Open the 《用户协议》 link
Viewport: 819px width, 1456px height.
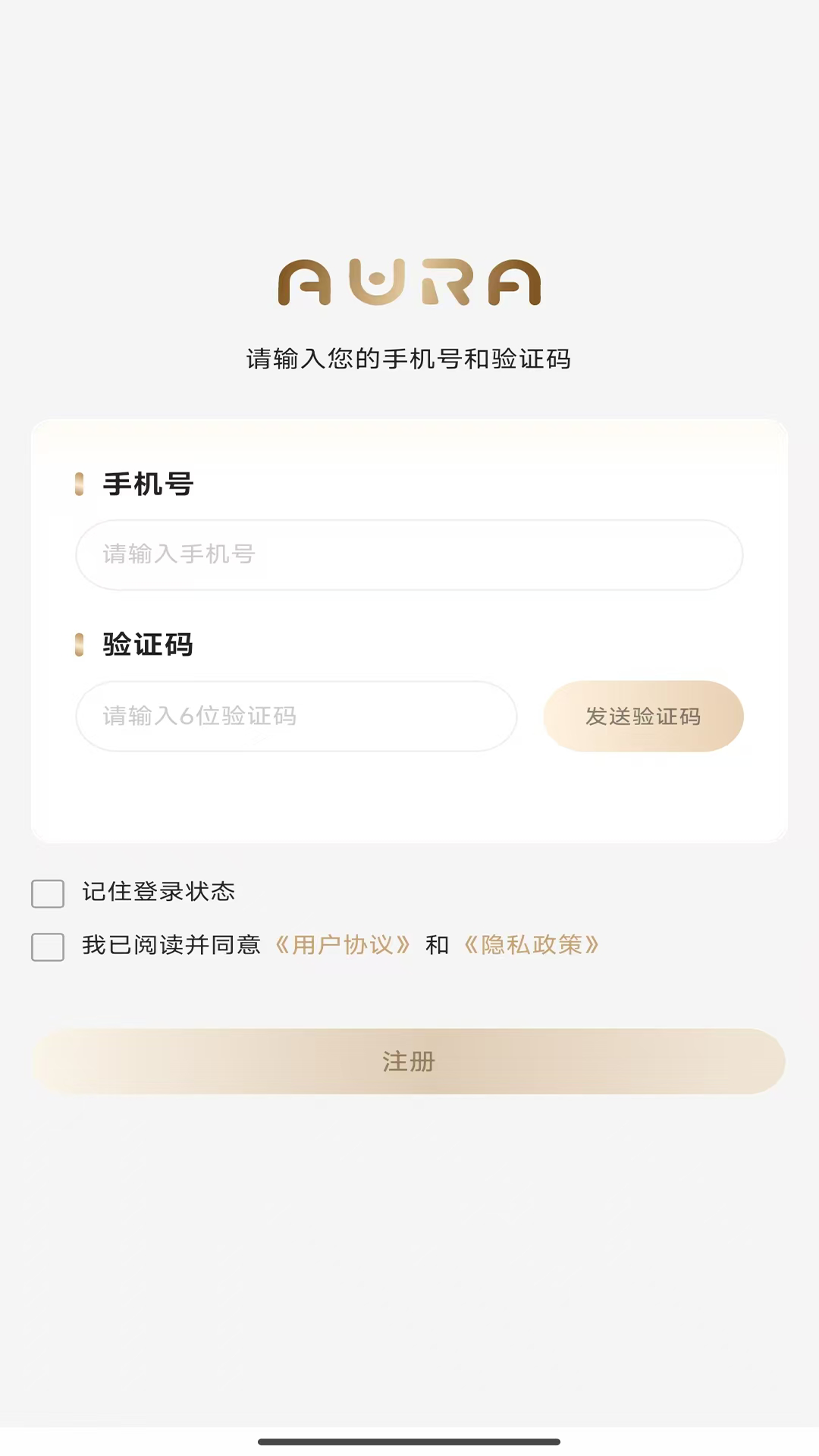(x=343, y=945)
